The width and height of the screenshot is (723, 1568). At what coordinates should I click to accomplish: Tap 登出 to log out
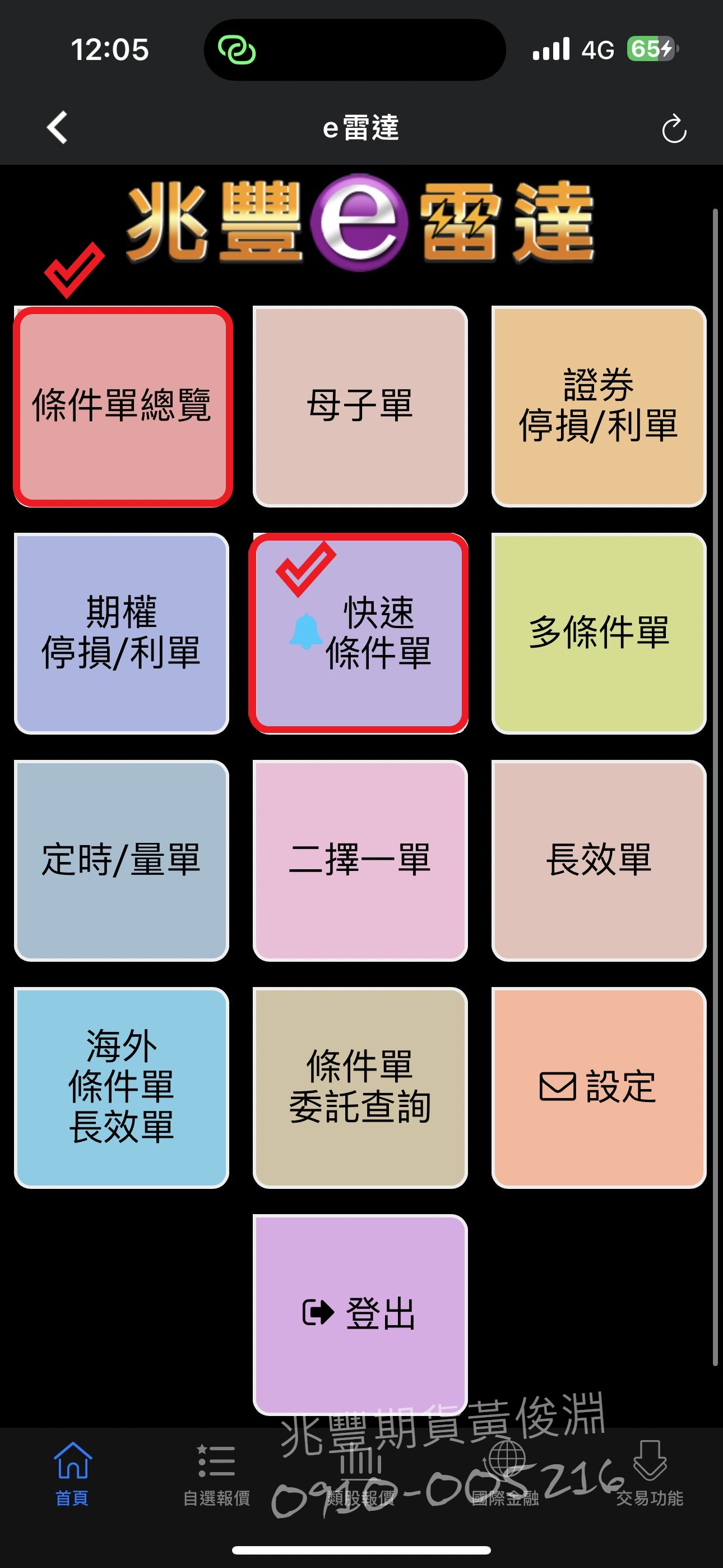click(x=360, y=1314)
